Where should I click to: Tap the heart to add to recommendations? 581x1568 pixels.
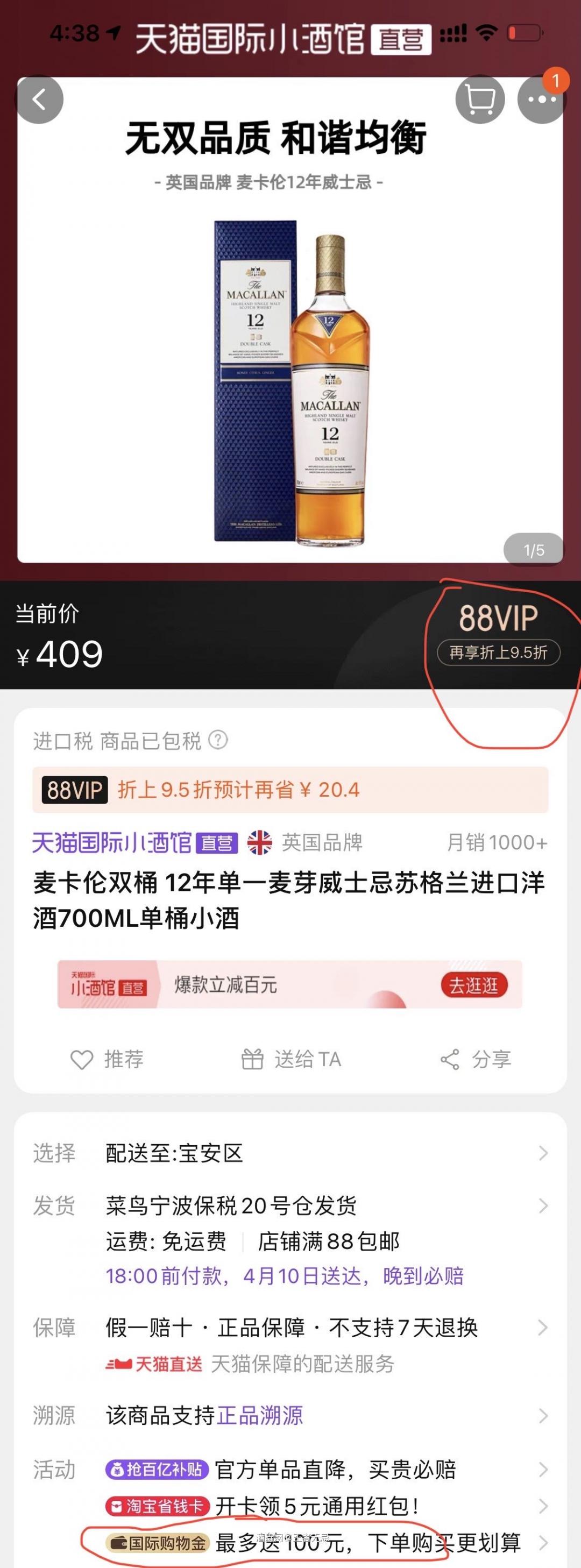click(82, 1060)
